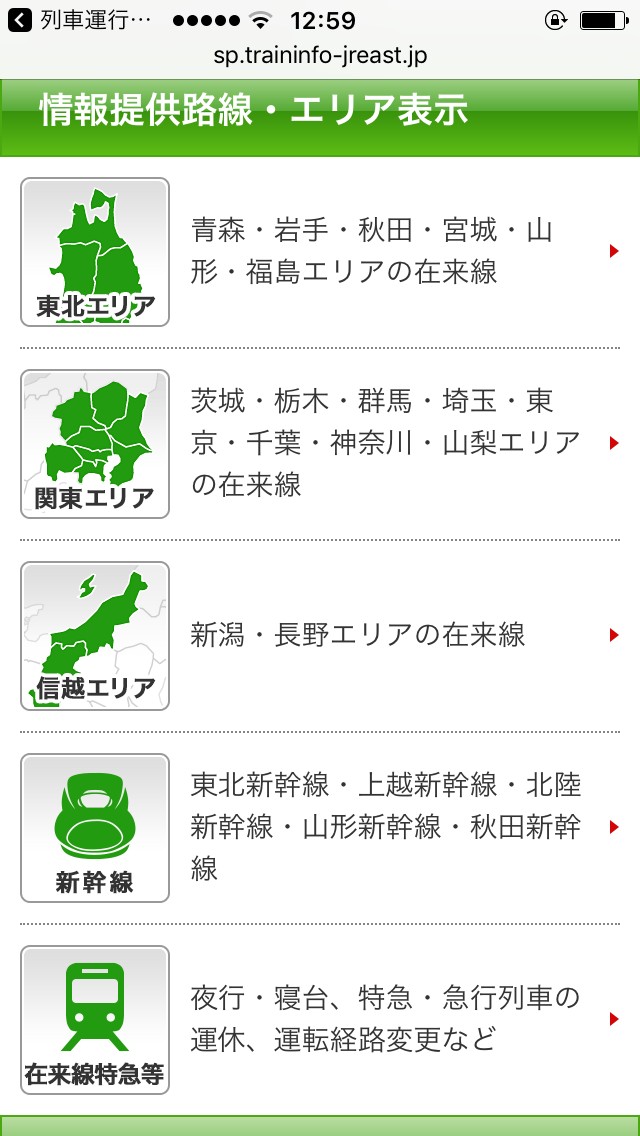This screenshot has width=640, height=1136.
Task: Return to the previous app 列車運行
Action: (x=80, y=20)
